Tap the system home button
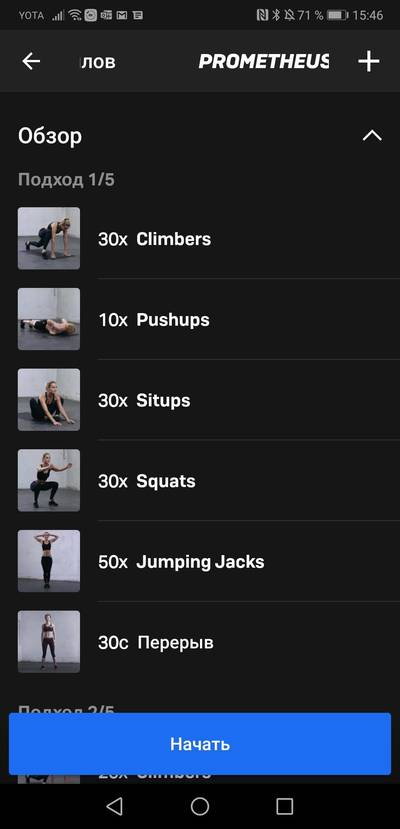The image size is (400, 829). pos(200,806)
